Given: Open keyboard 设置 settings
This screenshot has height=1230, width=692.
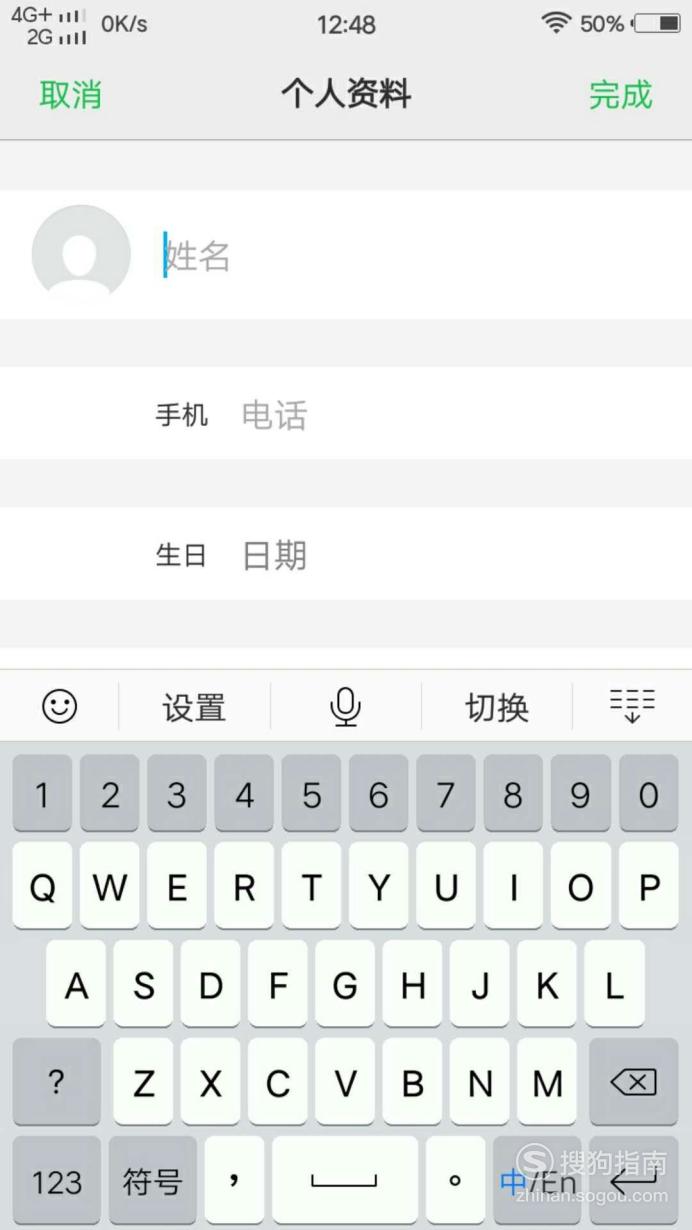Looking at the screenshot, I should tap(194, 707).
